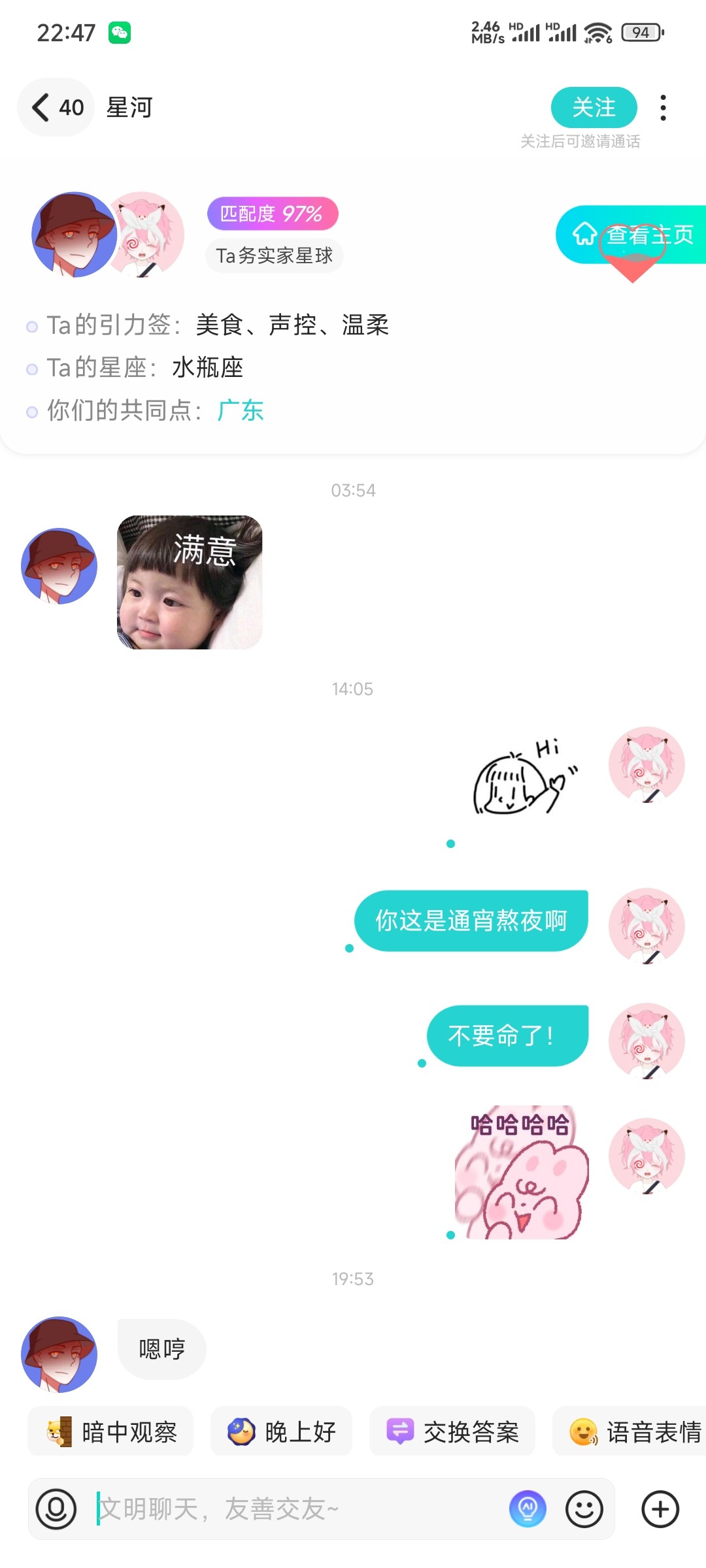Image resolution: width=706 pixels, height=1568 pixels.
Task: Open the emoji smiley picker
Action: pyautogui.click(x=584, y=1509)
